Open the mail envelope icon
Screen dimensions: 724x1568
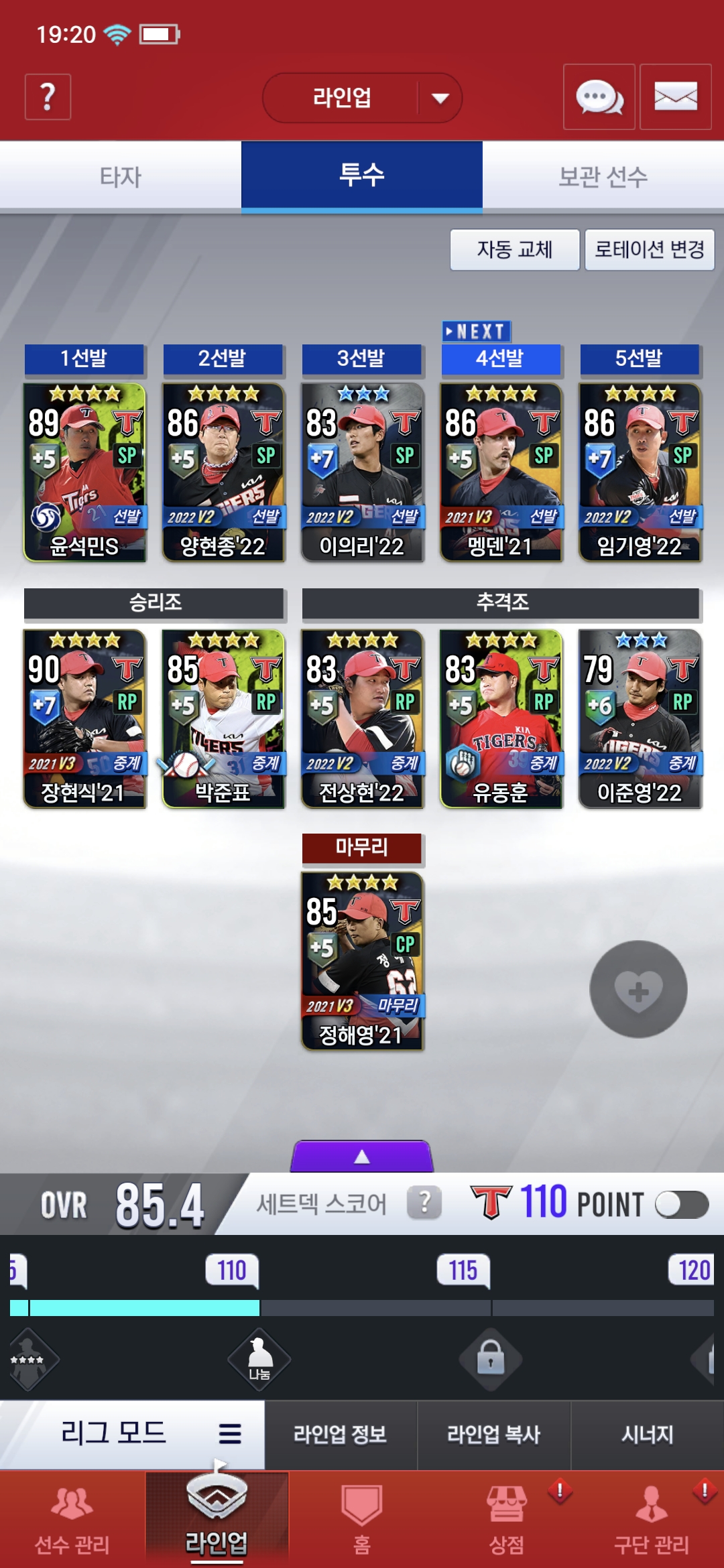point(676,97)
